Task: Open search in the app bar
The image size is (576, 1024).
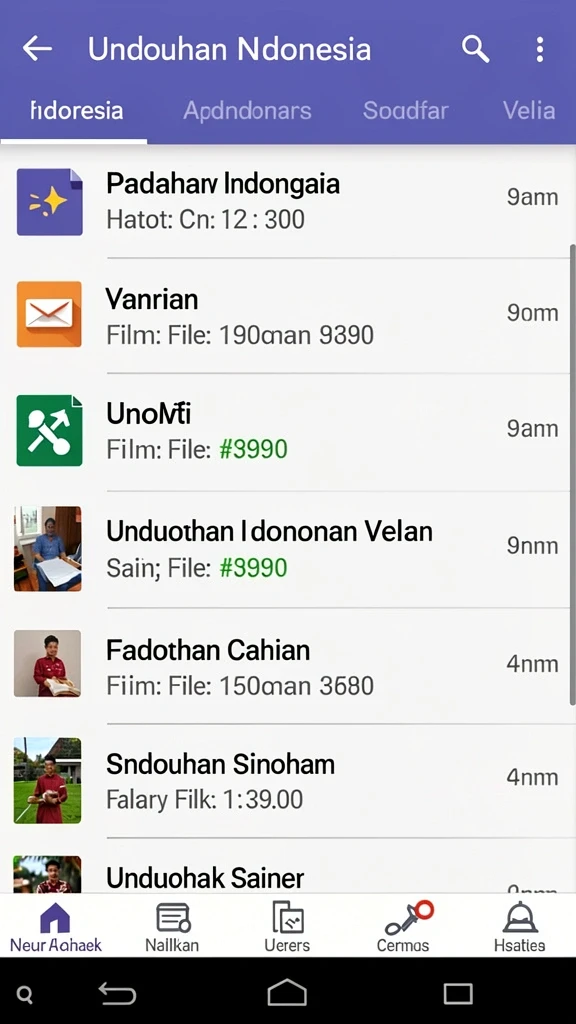Action: [475, 49]
